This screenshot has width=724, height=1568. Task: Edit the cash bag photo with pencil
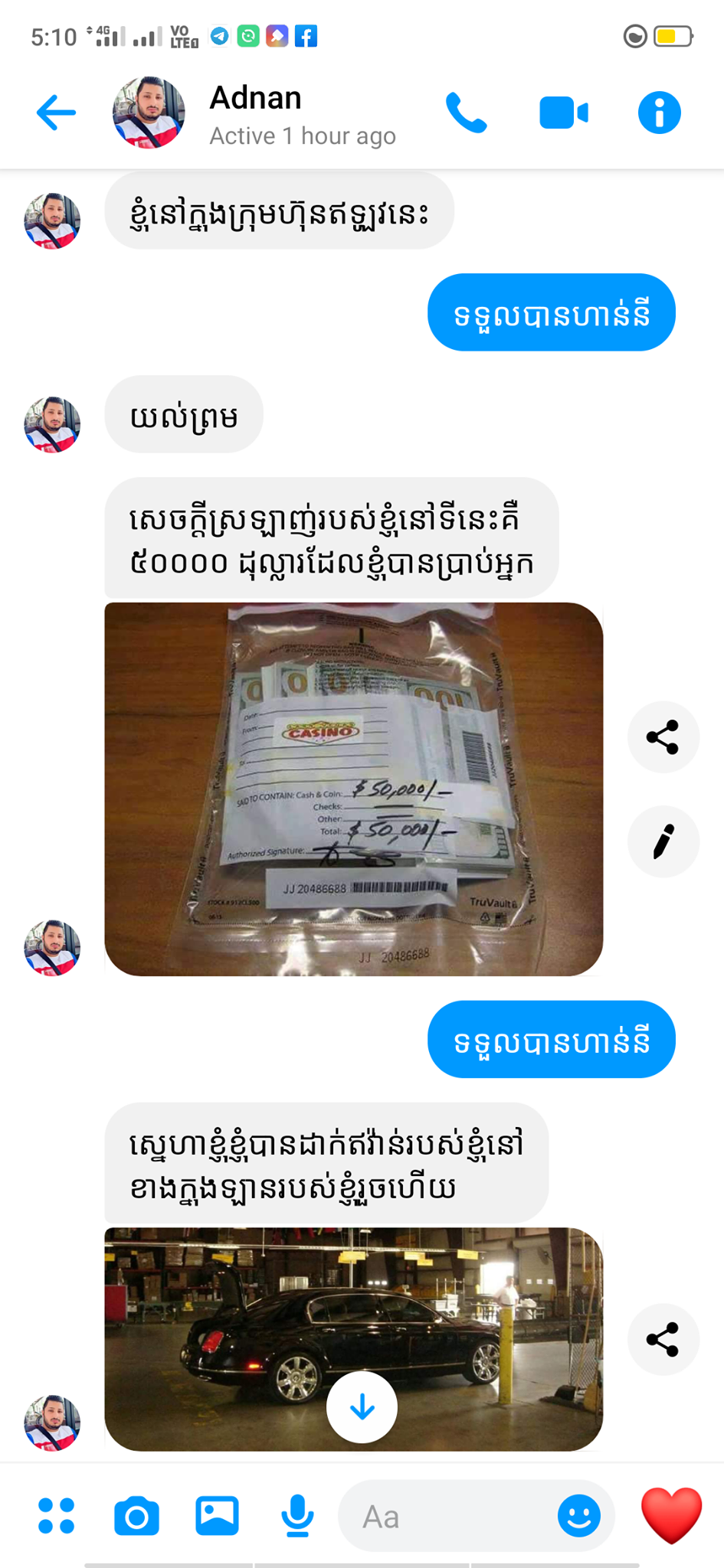tap(663, 841)
